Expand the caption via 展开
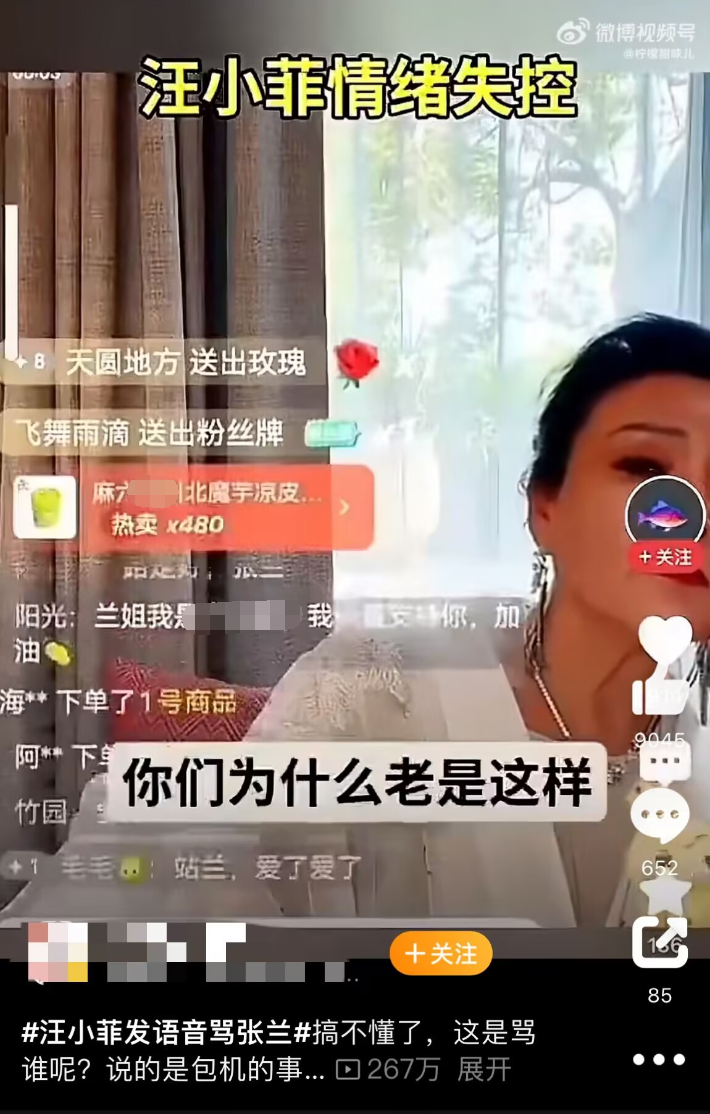710x1114 pixels. tap(484, 1069)
